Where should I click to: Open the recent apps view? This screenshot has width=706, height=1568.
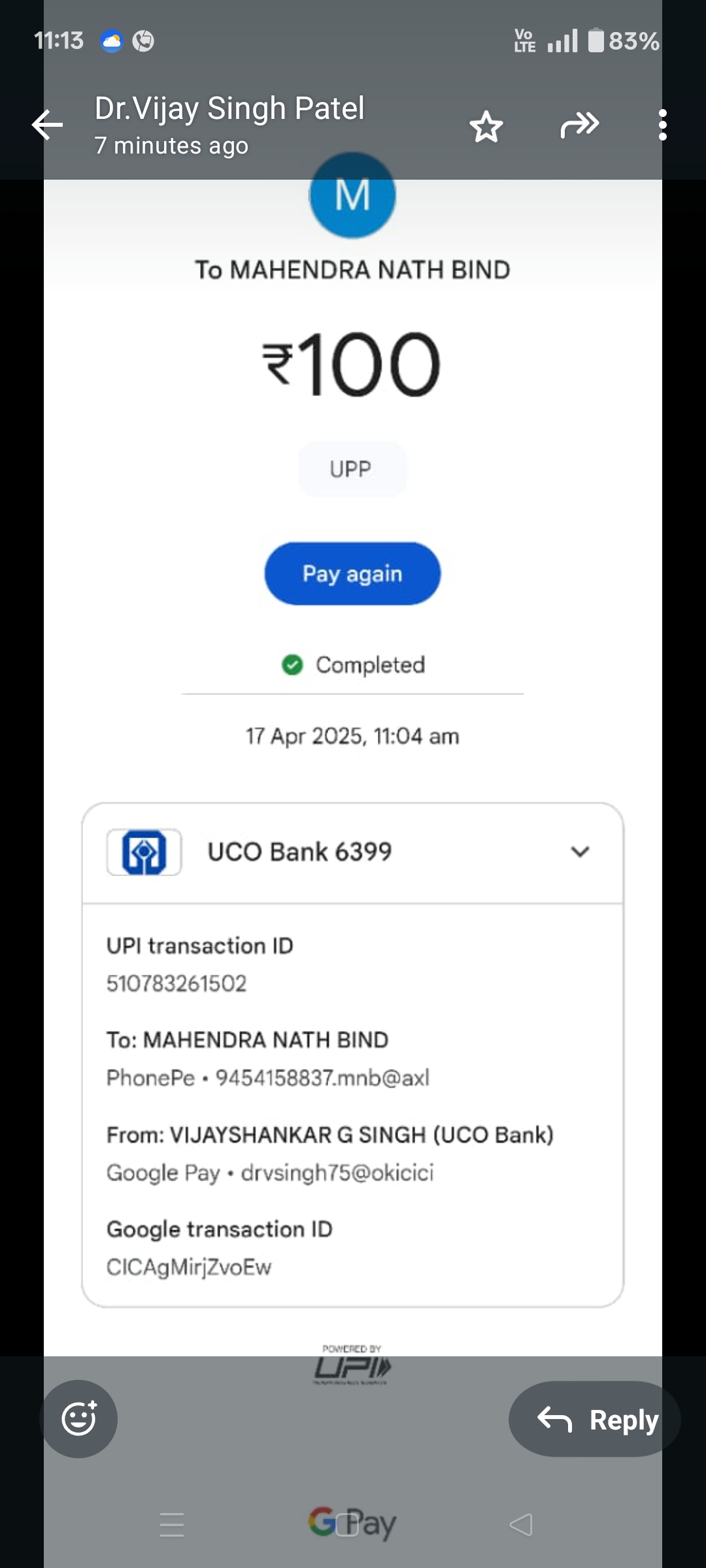tap(172, 1525)
